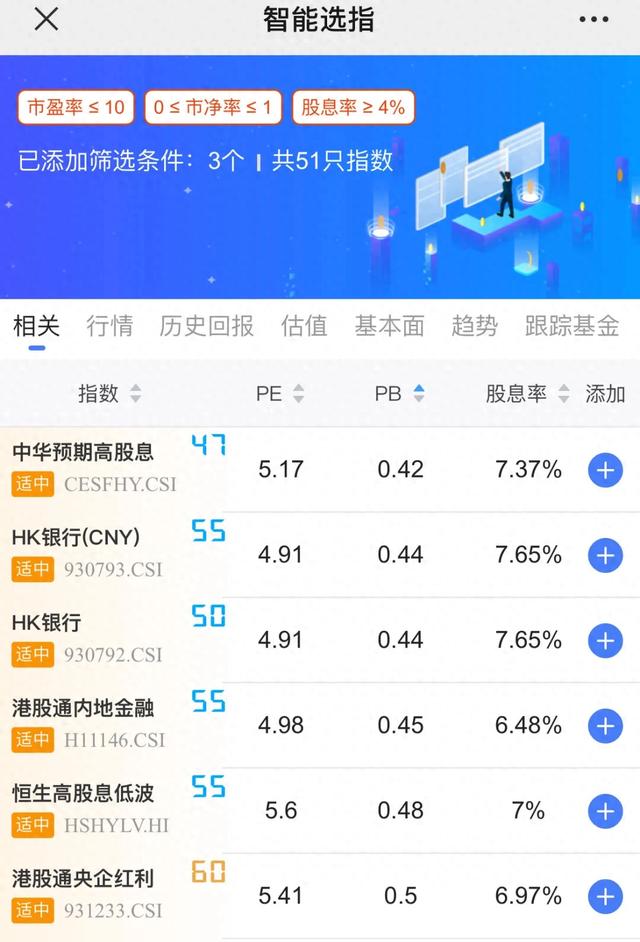
Task: Sort the list by PE
Action: coord(280,394)
